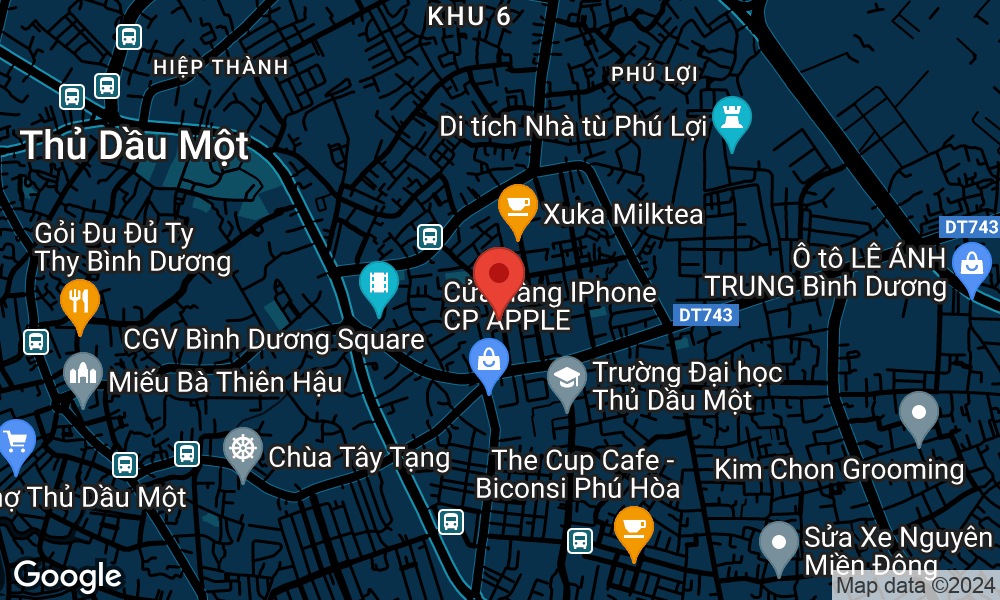The height and width of the screenshot is (600, 1000).
Task: Select Trường Đại học Thủ Dầu Một marker
Action: pos(567,378)
